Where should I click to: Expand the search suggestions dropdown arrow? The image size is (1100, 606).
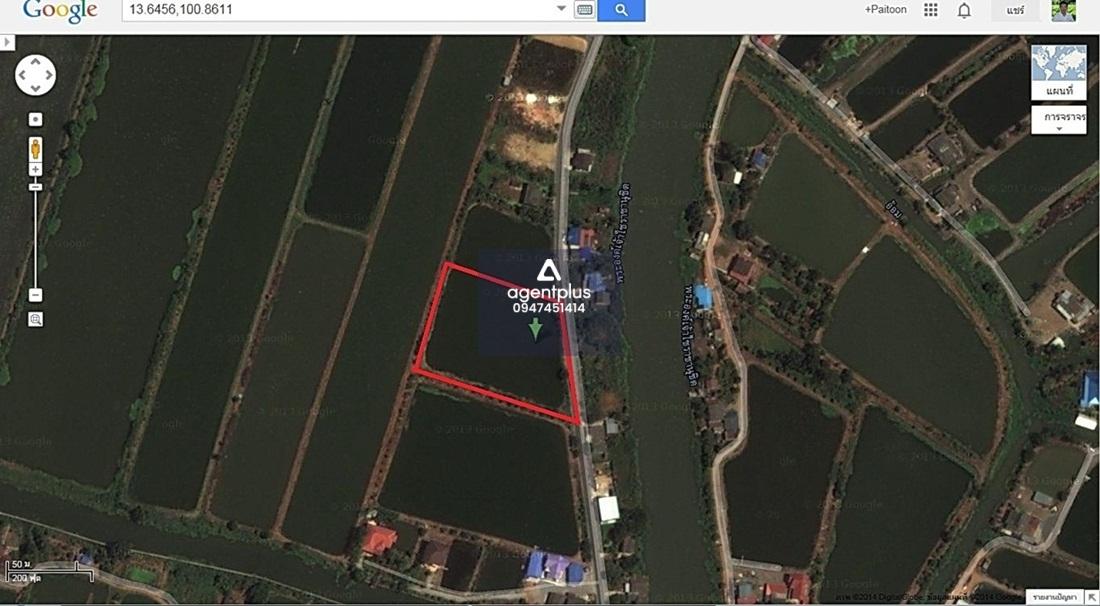(561, 9)
